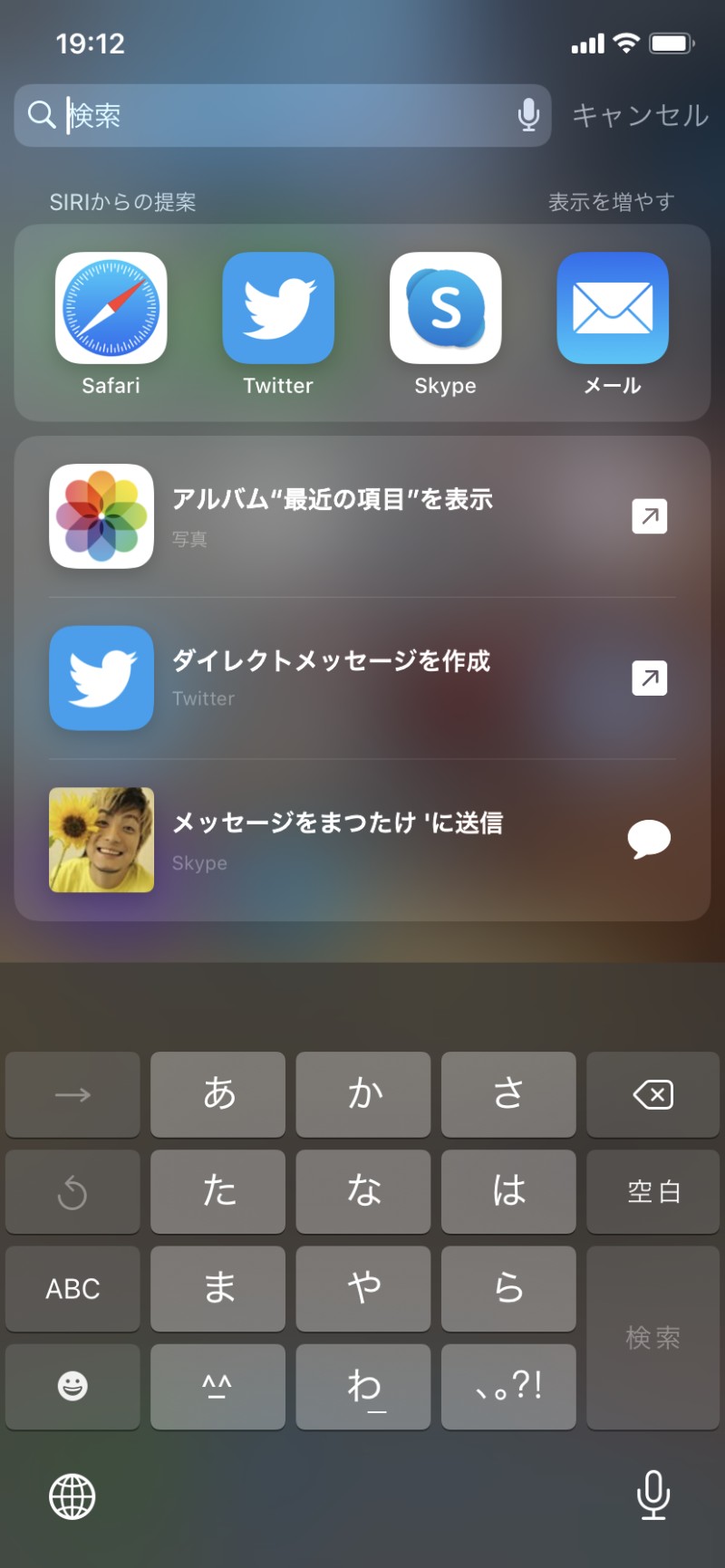725x1568 pixels.
Task: Tap the keyboard dictation microphone
Action: pos(652,1495)
